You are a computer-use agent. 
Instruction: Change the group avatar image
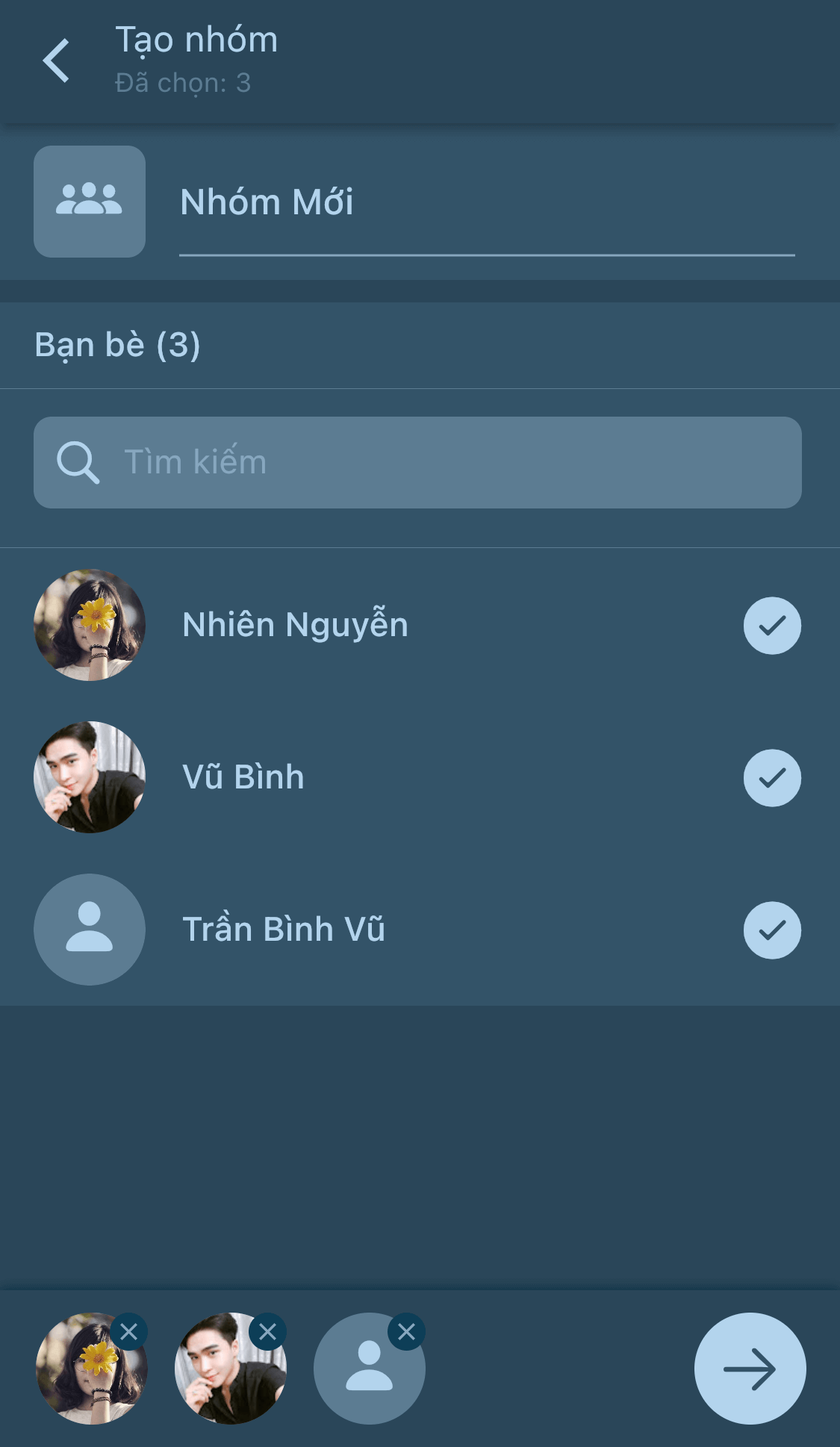point(90,202)
